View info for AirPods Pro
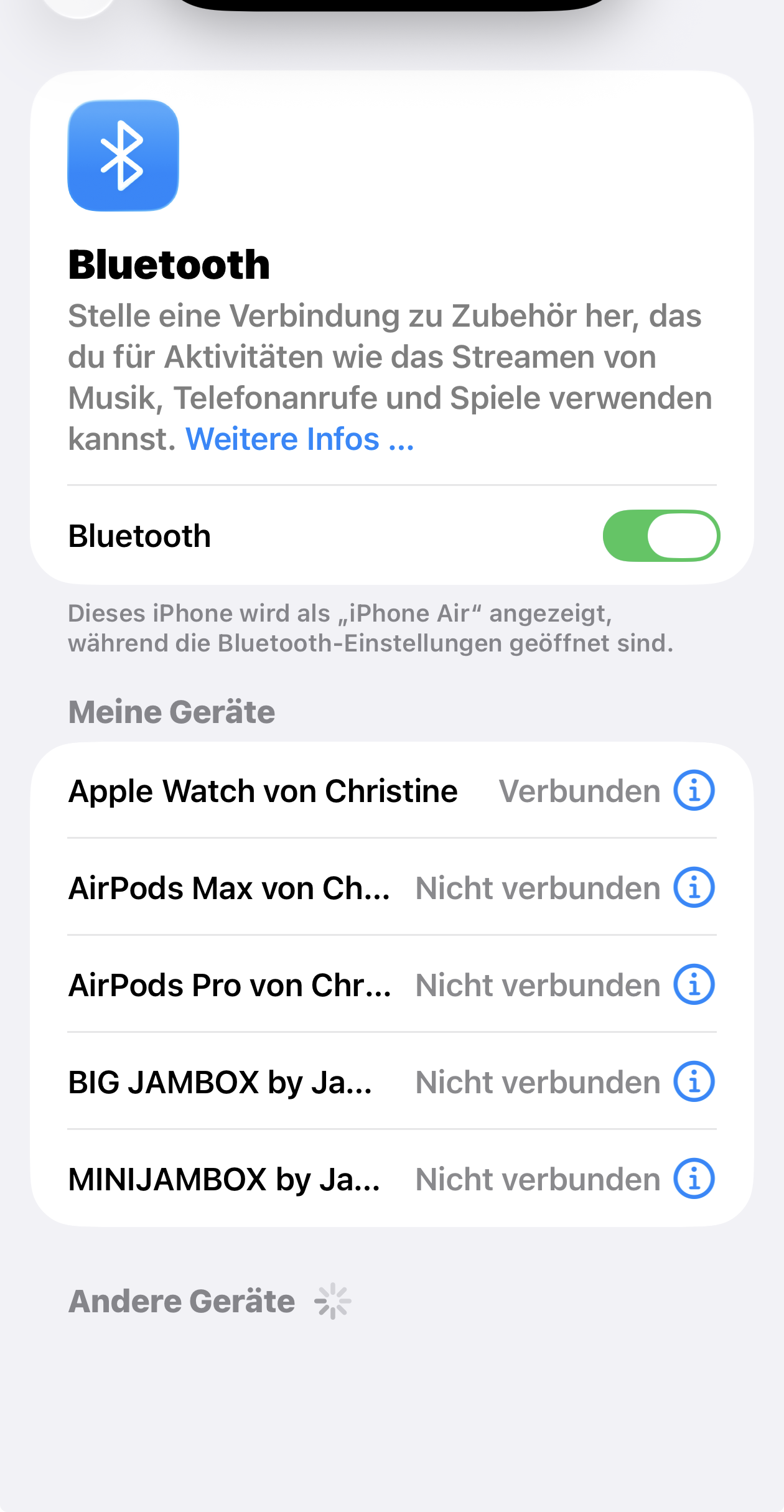 [x=694, y=985]
